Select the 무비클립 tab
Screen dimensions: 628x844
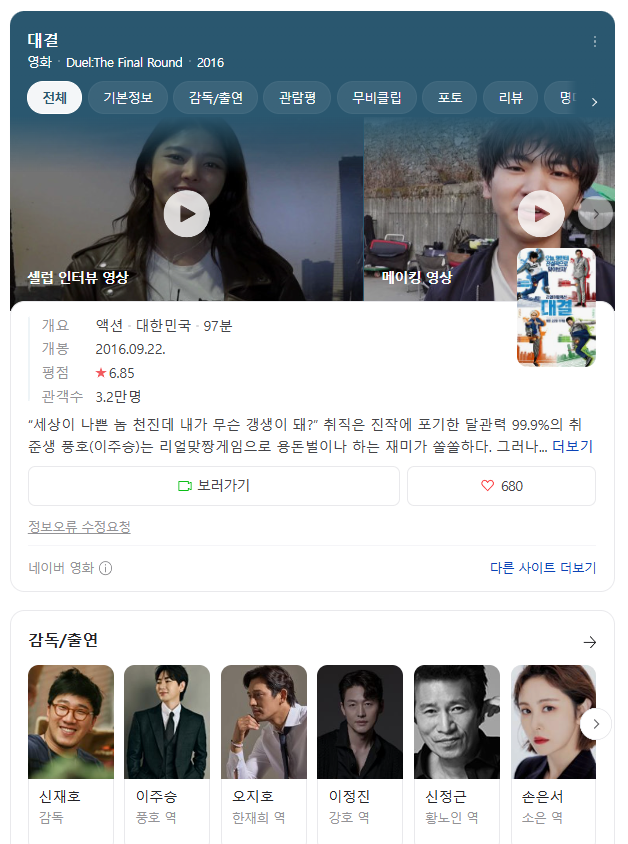tap(376, 98)
